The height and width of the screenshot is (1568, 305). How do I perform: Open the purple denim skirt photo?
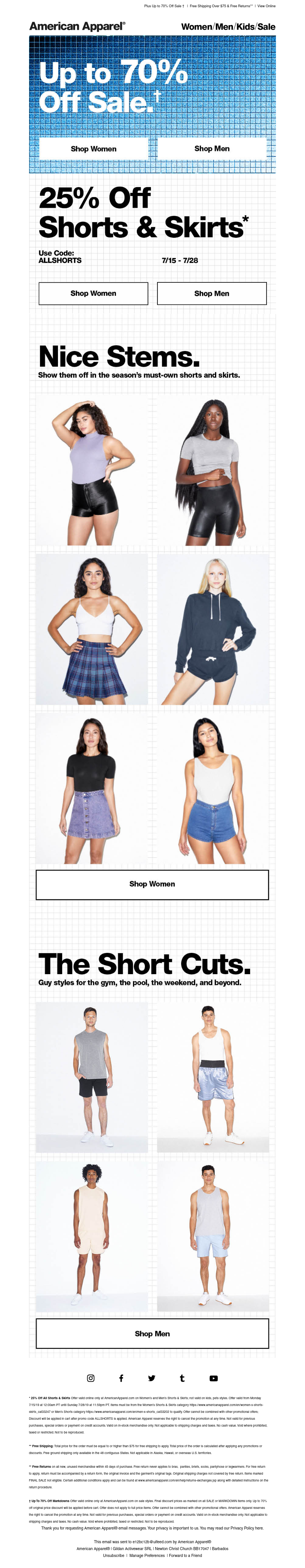(92, 788)
